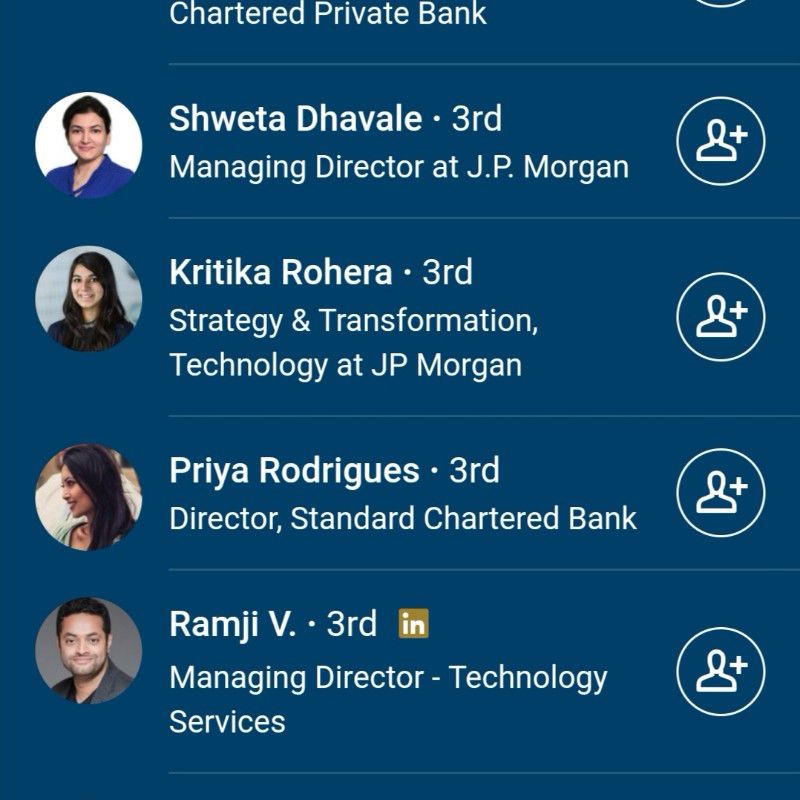Open Shweta Dhavale's profile
Screen dimensions: 800x800
[x=295, y=119]
